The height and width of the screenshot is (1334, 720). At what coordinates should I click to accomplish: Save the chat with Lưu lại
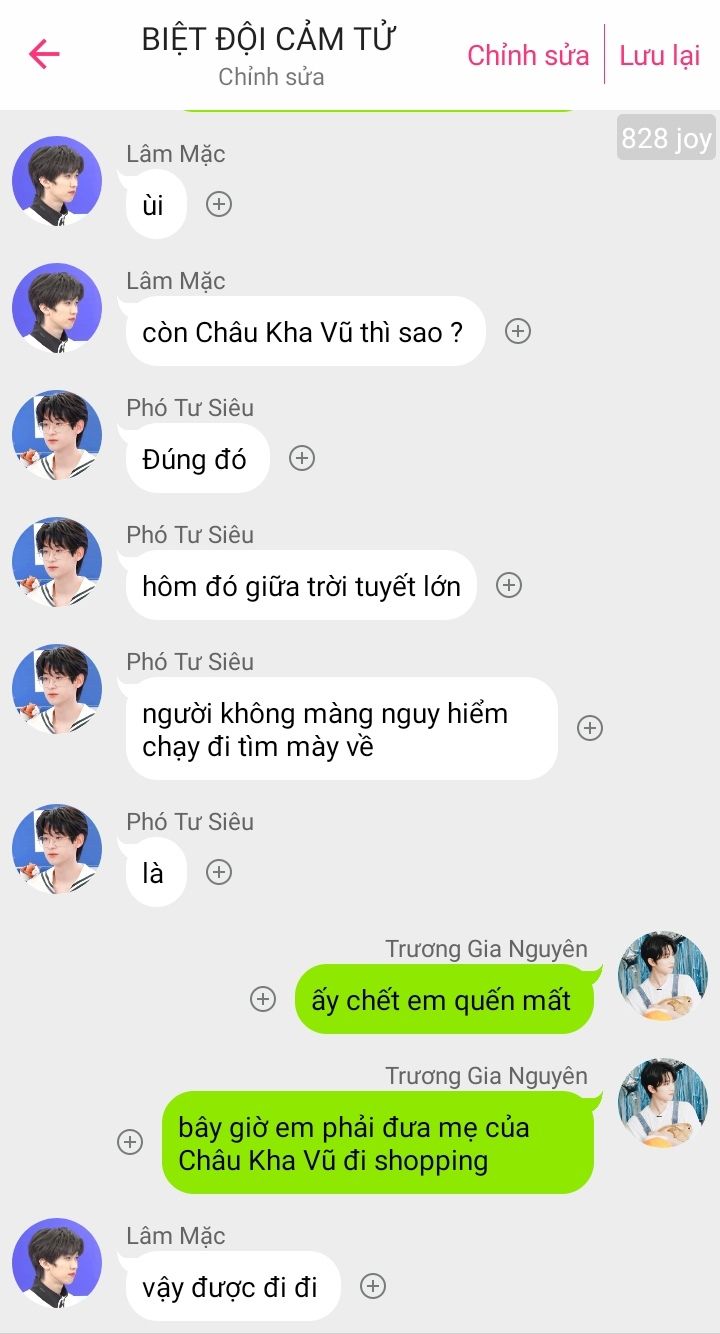[x=660, y=55]
